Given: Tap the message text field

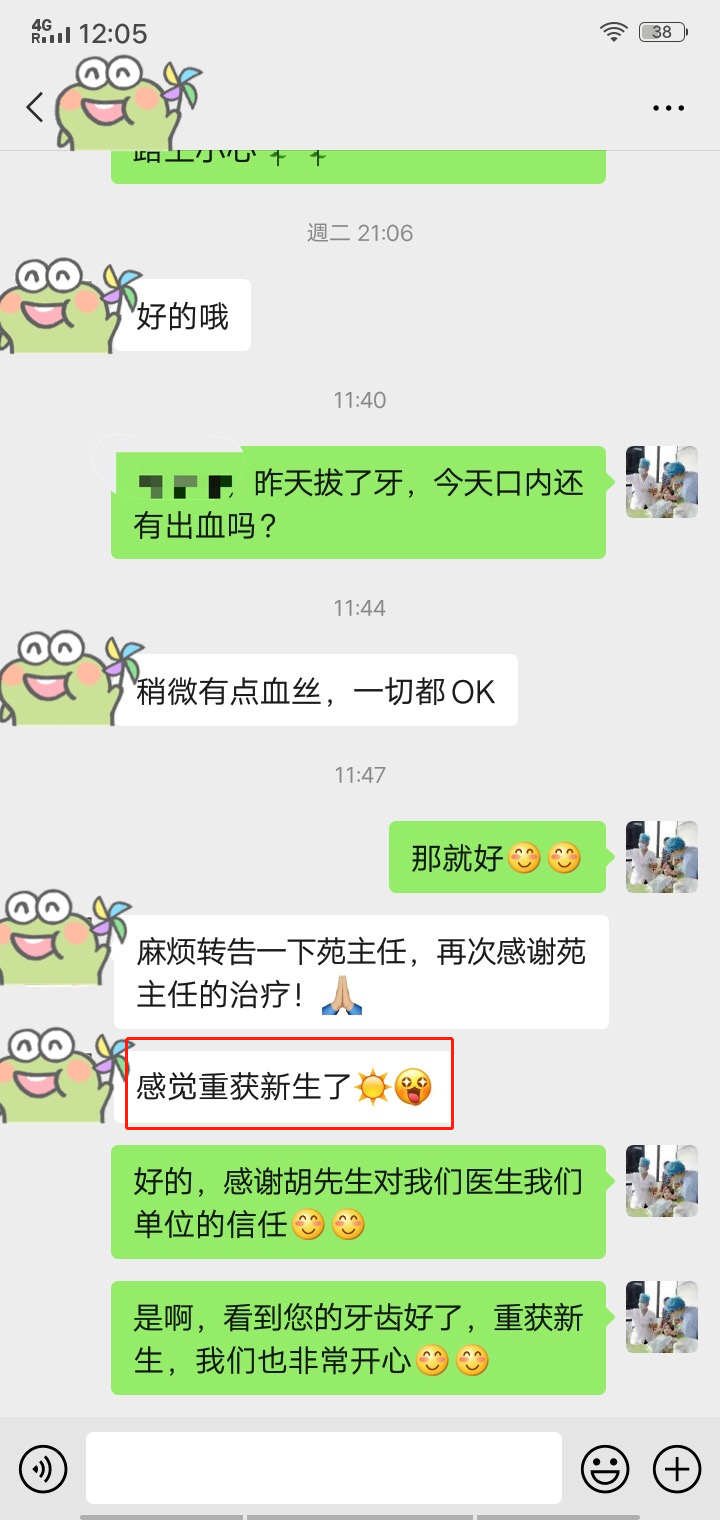Looking at the screenshot, I should pos(323,1468).
